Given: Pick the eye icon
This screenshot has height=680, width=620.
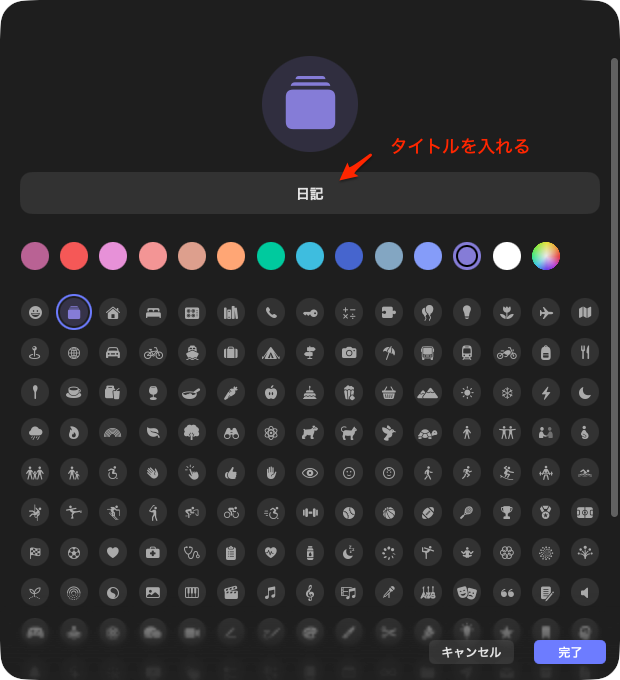Looking at the screenshot, I should point(310,471).
